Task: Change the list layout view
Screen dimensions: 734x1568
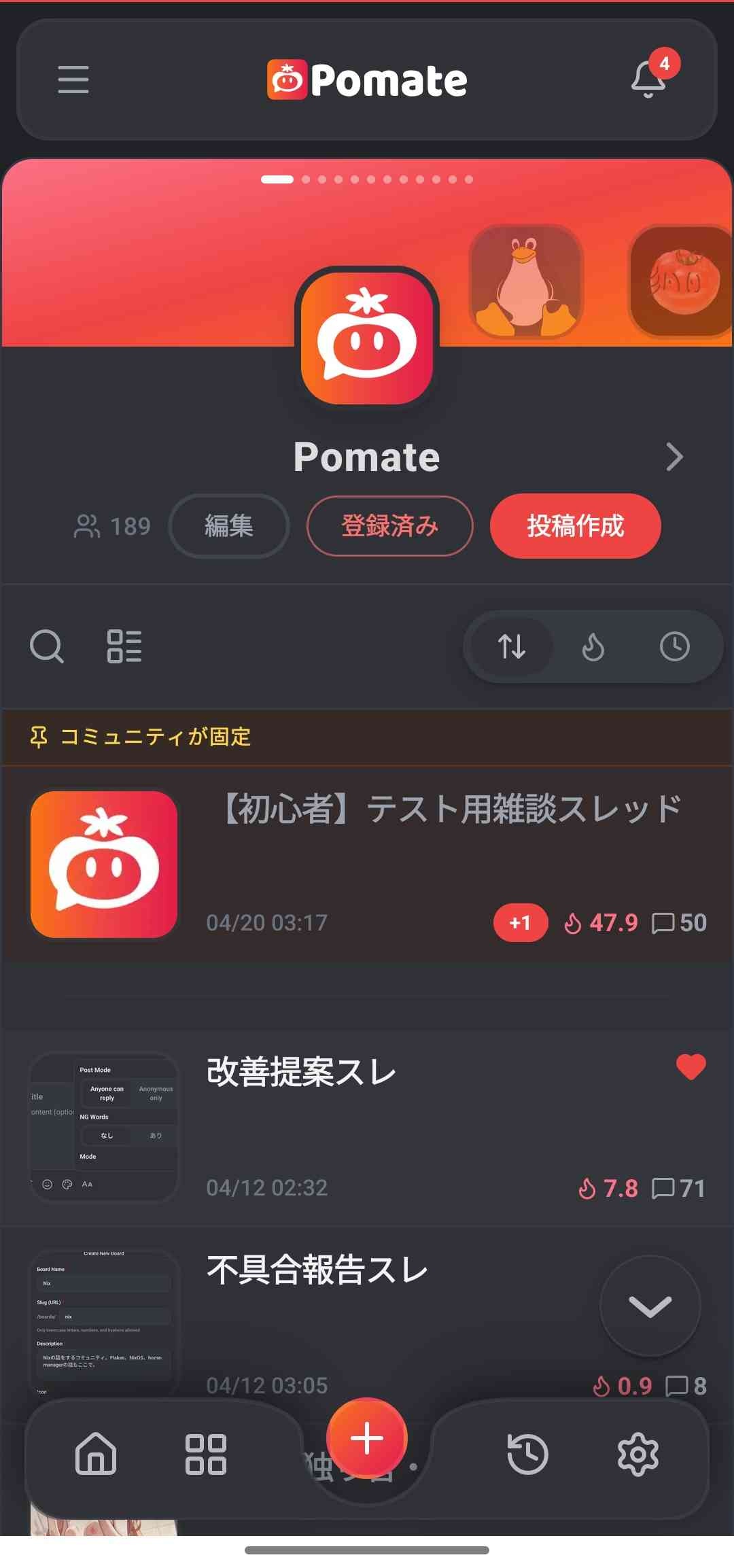Action: pos(124,646)
